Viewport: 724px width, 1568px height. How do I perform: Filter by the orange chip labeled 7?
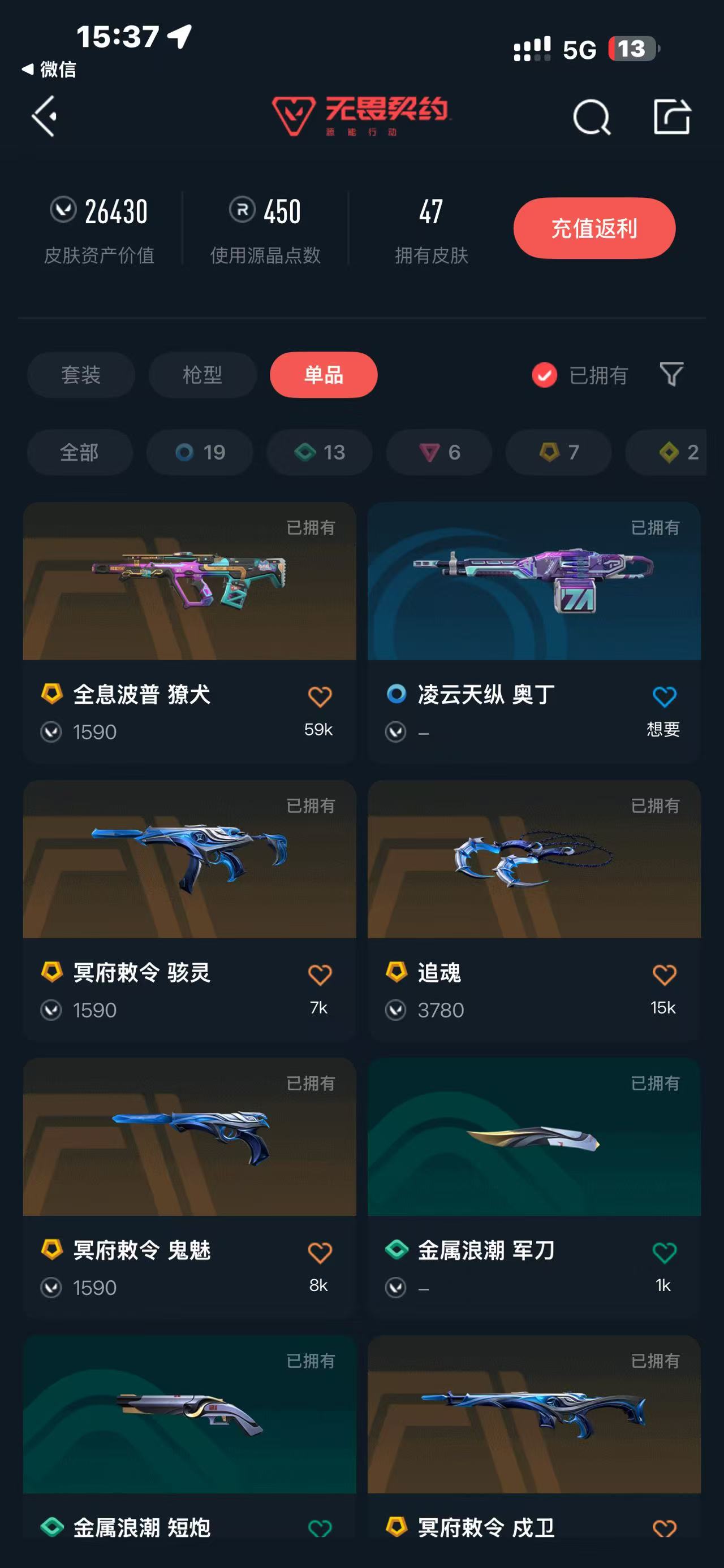pos(558,452)
